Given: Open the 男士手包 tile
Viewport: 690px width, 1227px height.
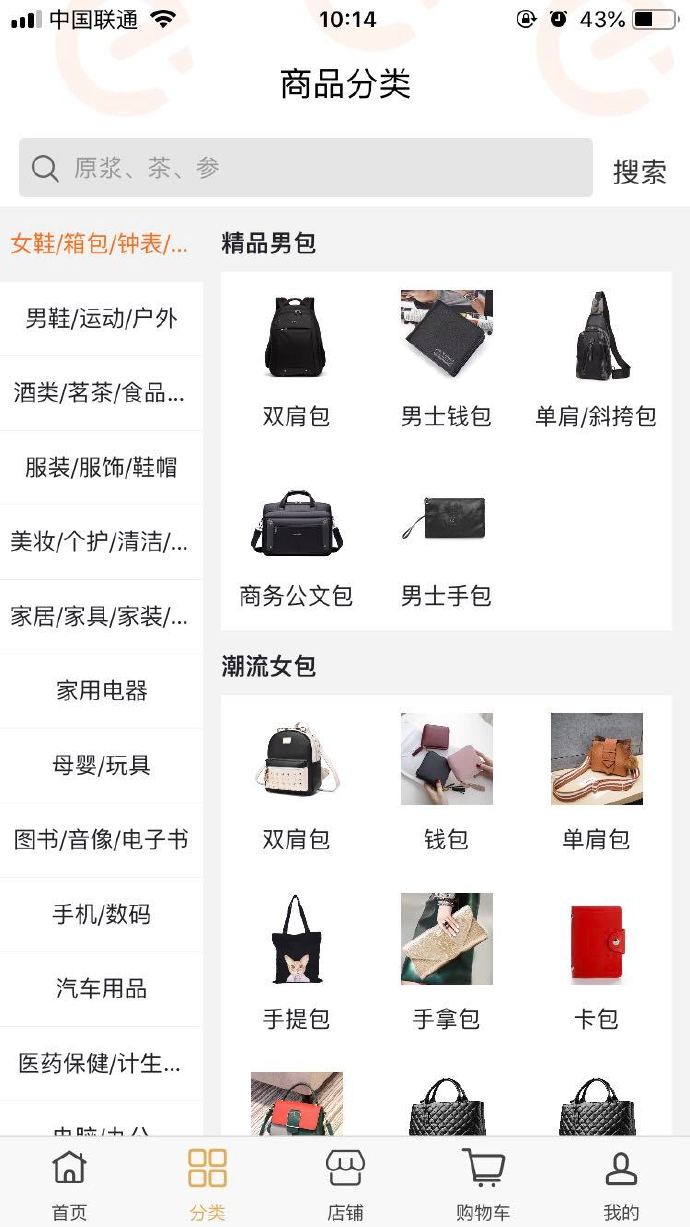Looking at the screenshot, I should pyautogui.click(x=446, y=545).
